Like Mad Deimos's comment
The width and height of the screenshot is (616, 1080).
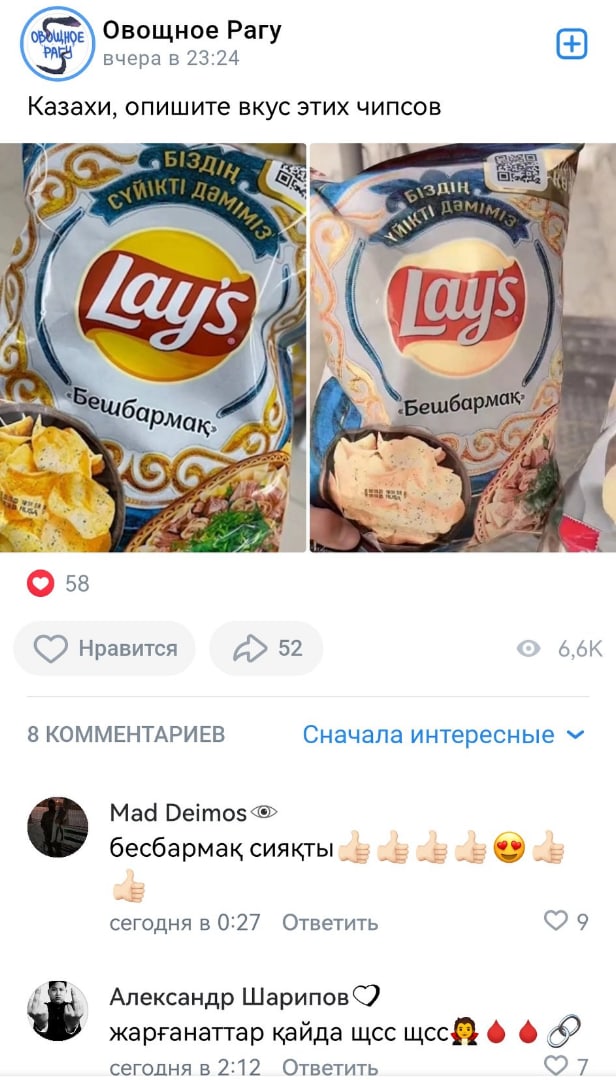(x=566, y=921)
